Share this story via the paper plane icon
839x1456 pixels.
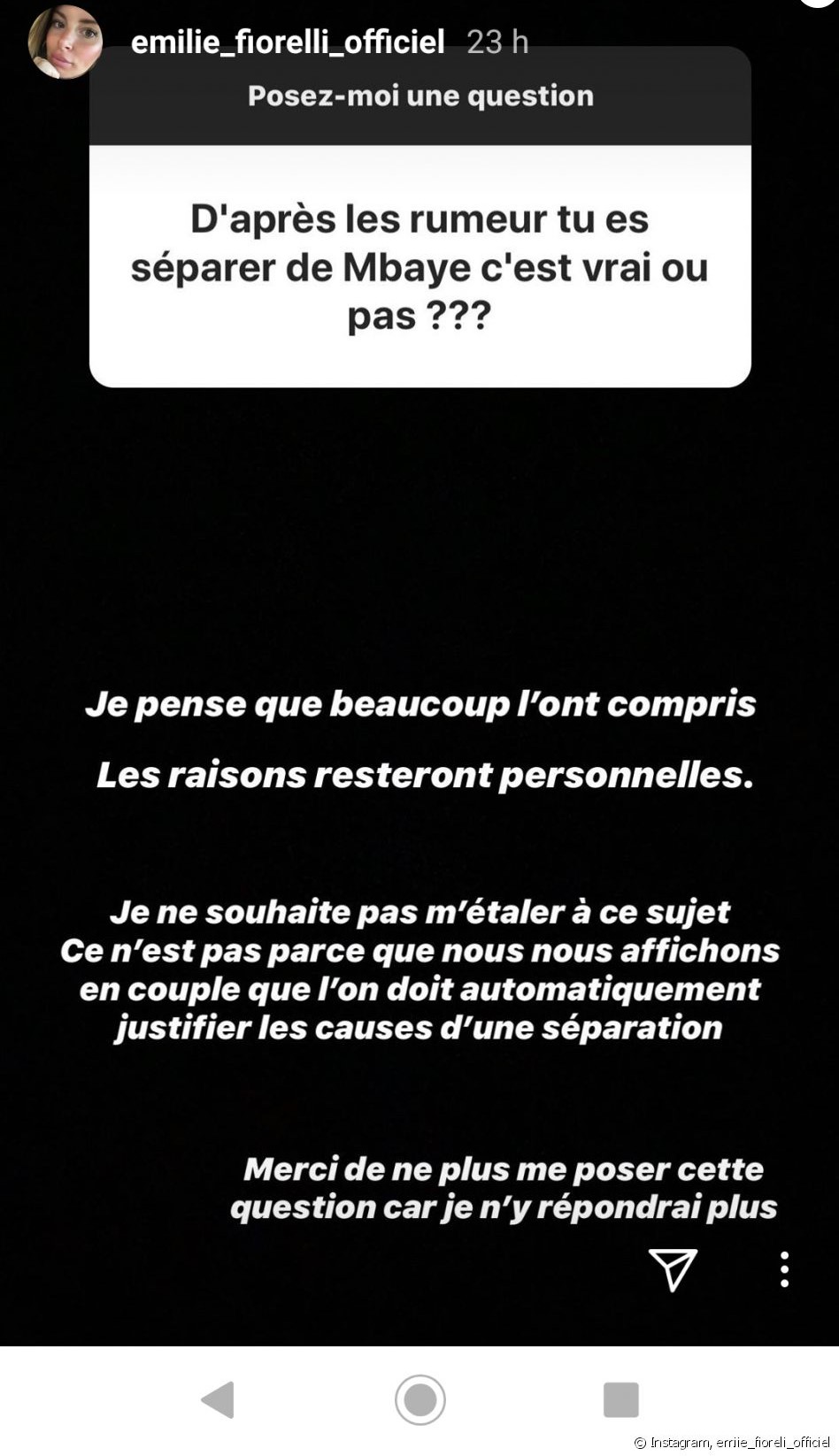pos(673,1270)
